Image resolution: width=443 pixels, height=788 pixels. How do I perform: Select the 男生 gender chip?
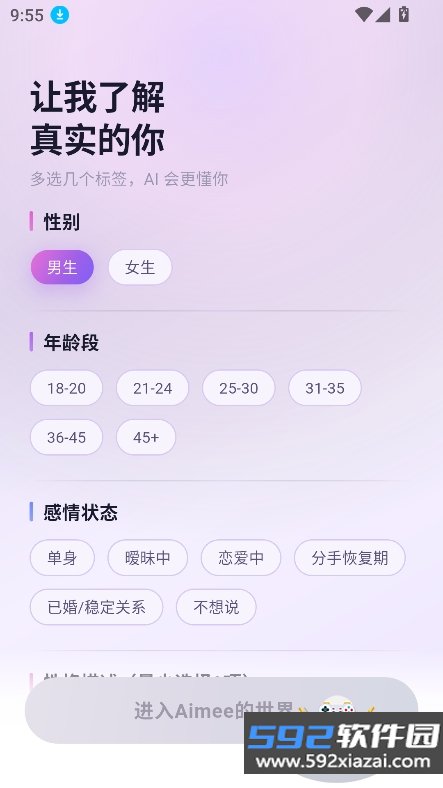pyautogui.click(x=62, y=267)
